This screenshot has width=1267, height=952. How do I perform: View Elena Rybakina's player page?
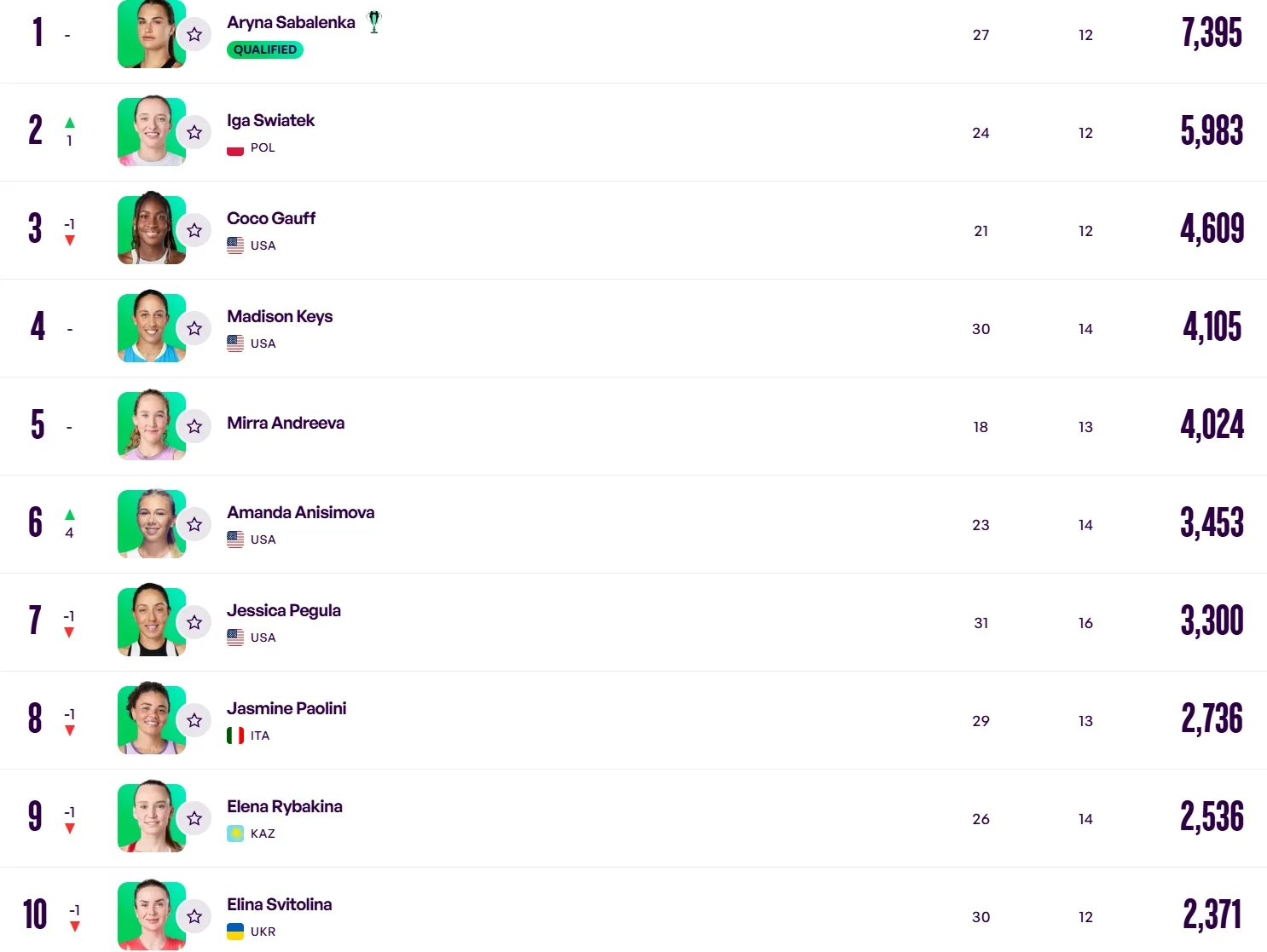point(285,806)
